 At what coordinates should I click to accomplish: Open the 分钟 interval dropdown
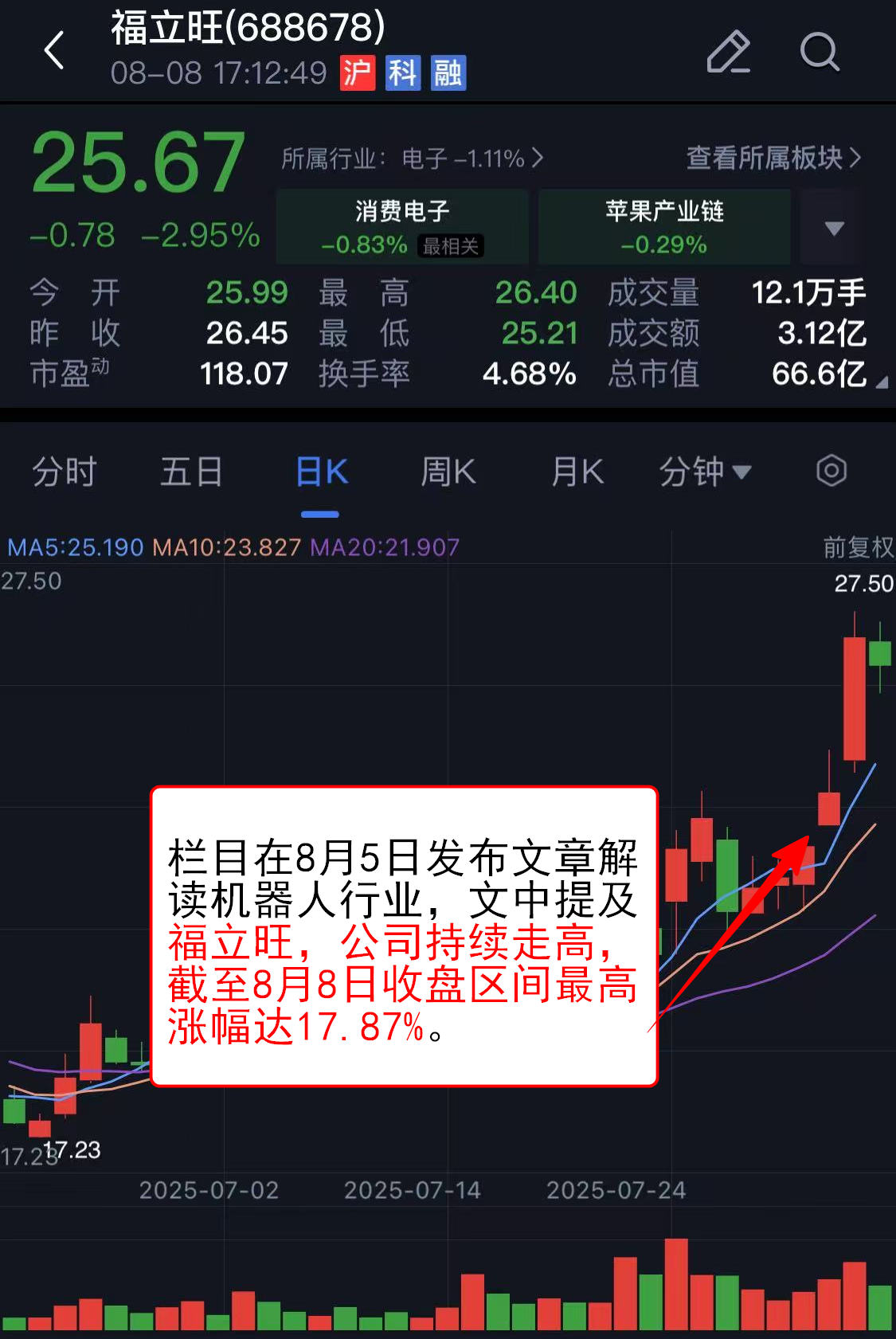[704, 472]
